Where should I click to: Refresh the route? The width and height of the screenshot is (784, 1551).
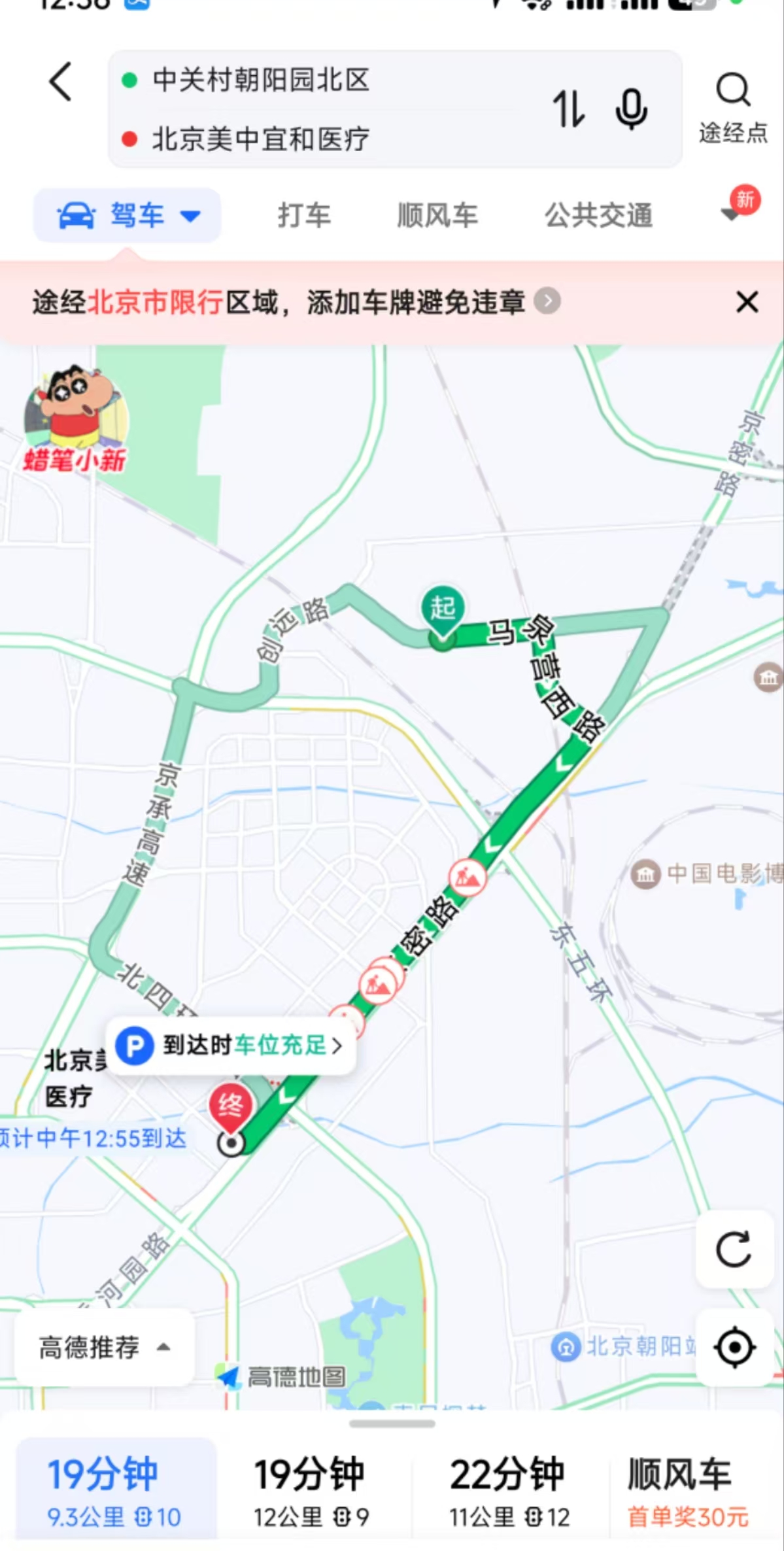pyautogui.click(x=734, y=1250)
